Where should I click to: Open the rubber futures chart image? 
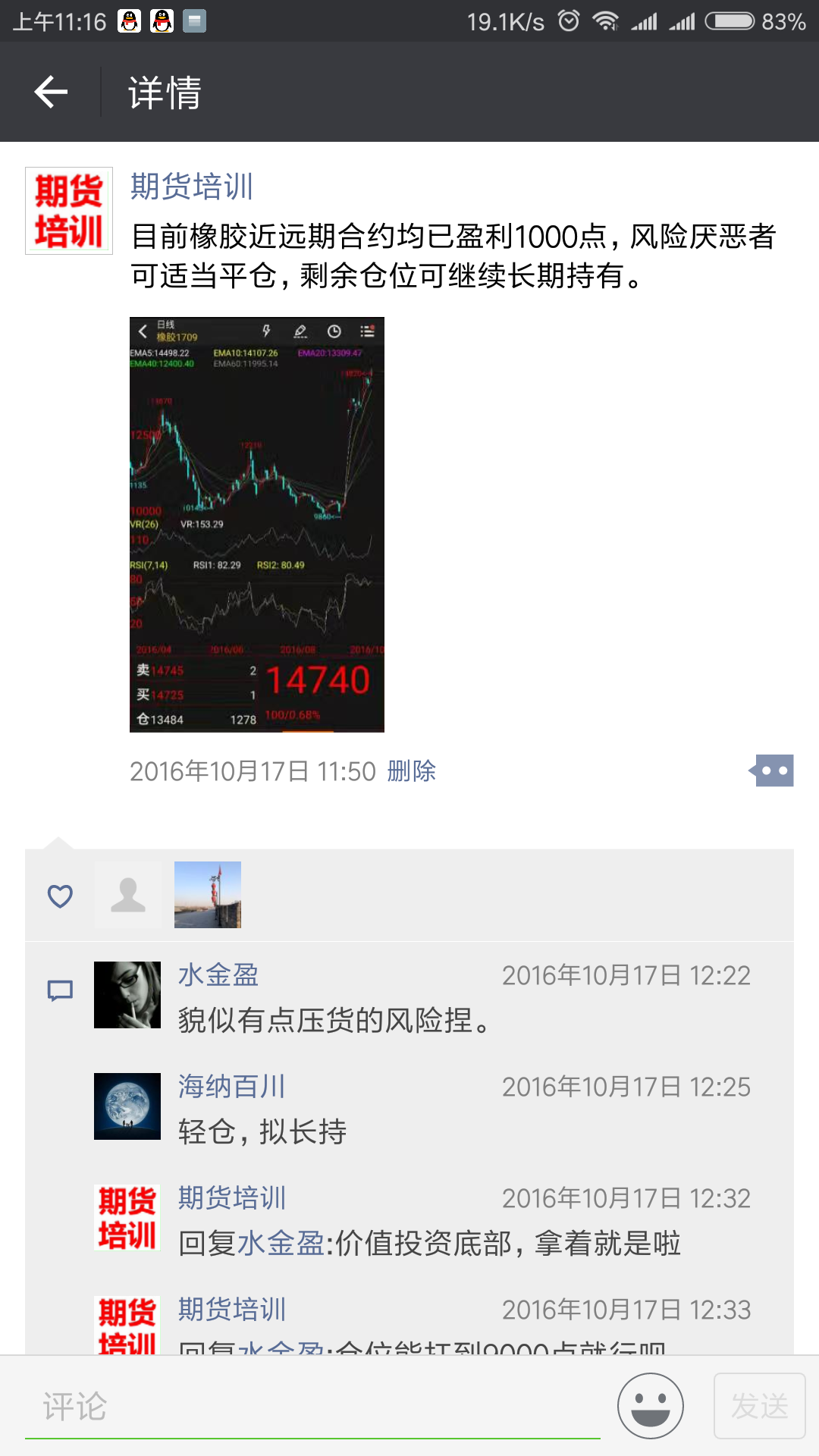point(257,525)
